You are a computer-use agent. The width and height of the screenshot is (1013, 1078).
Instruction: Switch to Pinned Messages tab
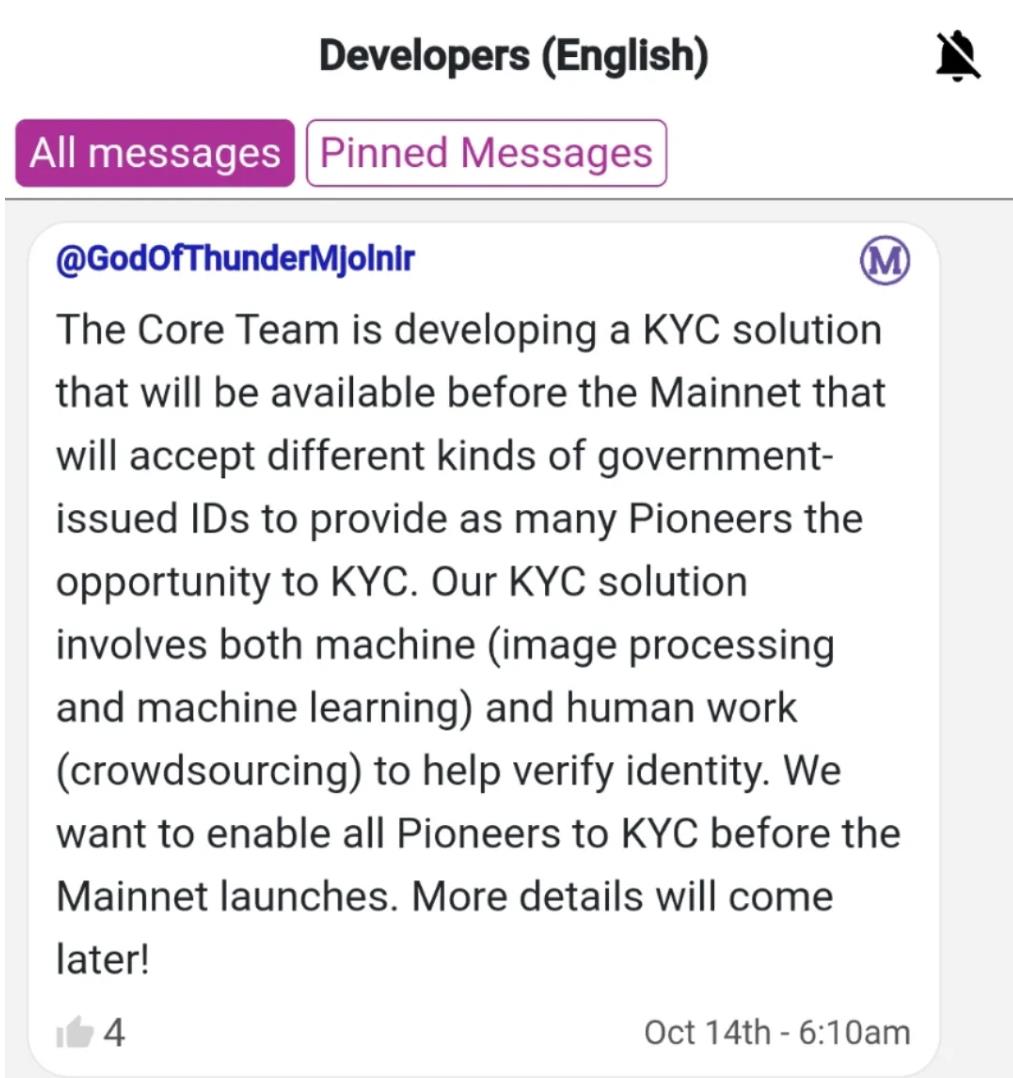point(486,153)
